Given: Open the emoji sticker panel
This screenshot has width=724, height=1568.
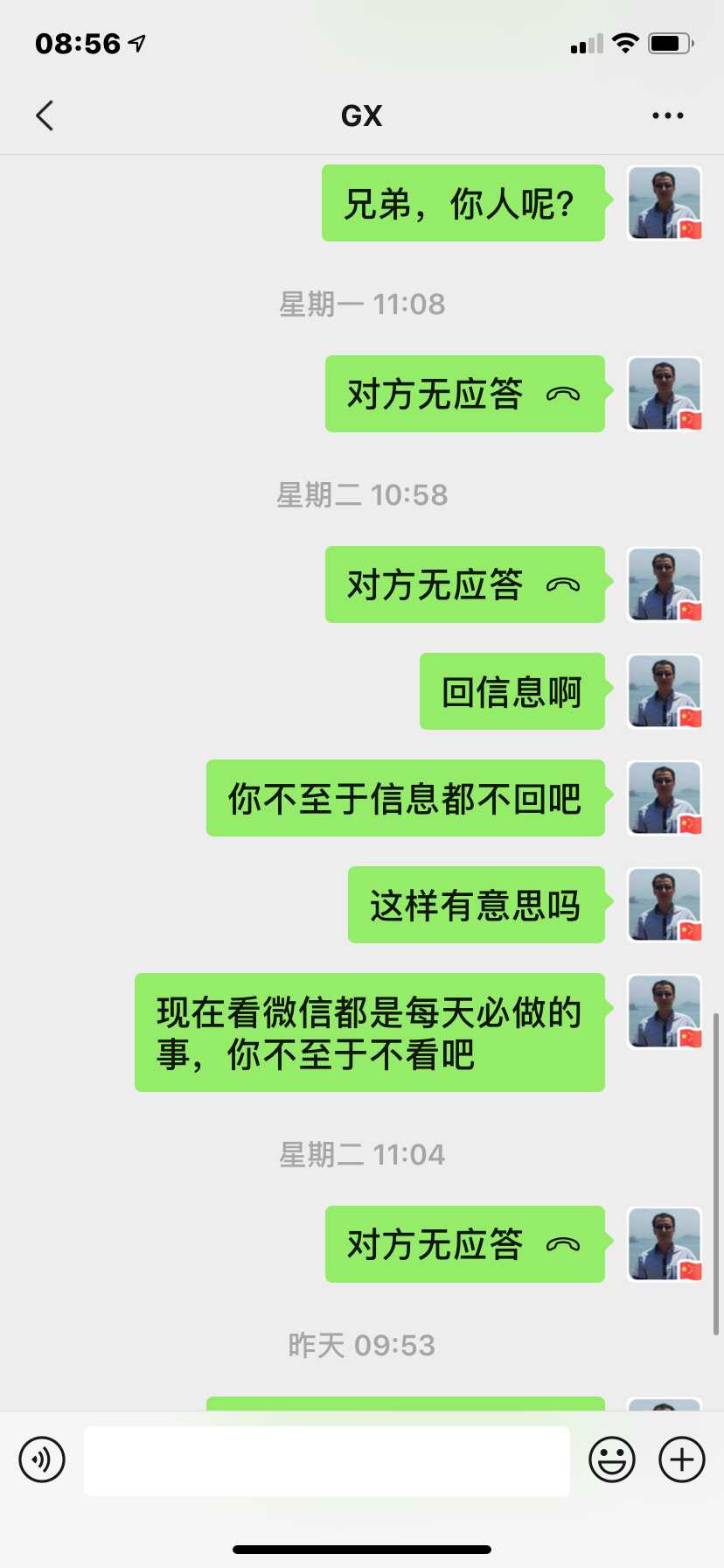Looking at the screenshot, I should pos(612,1459).
